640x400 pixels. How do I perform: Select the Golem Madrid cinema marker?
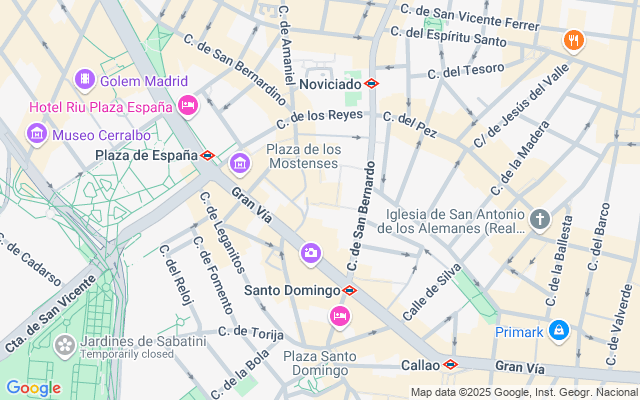point(84,80)
